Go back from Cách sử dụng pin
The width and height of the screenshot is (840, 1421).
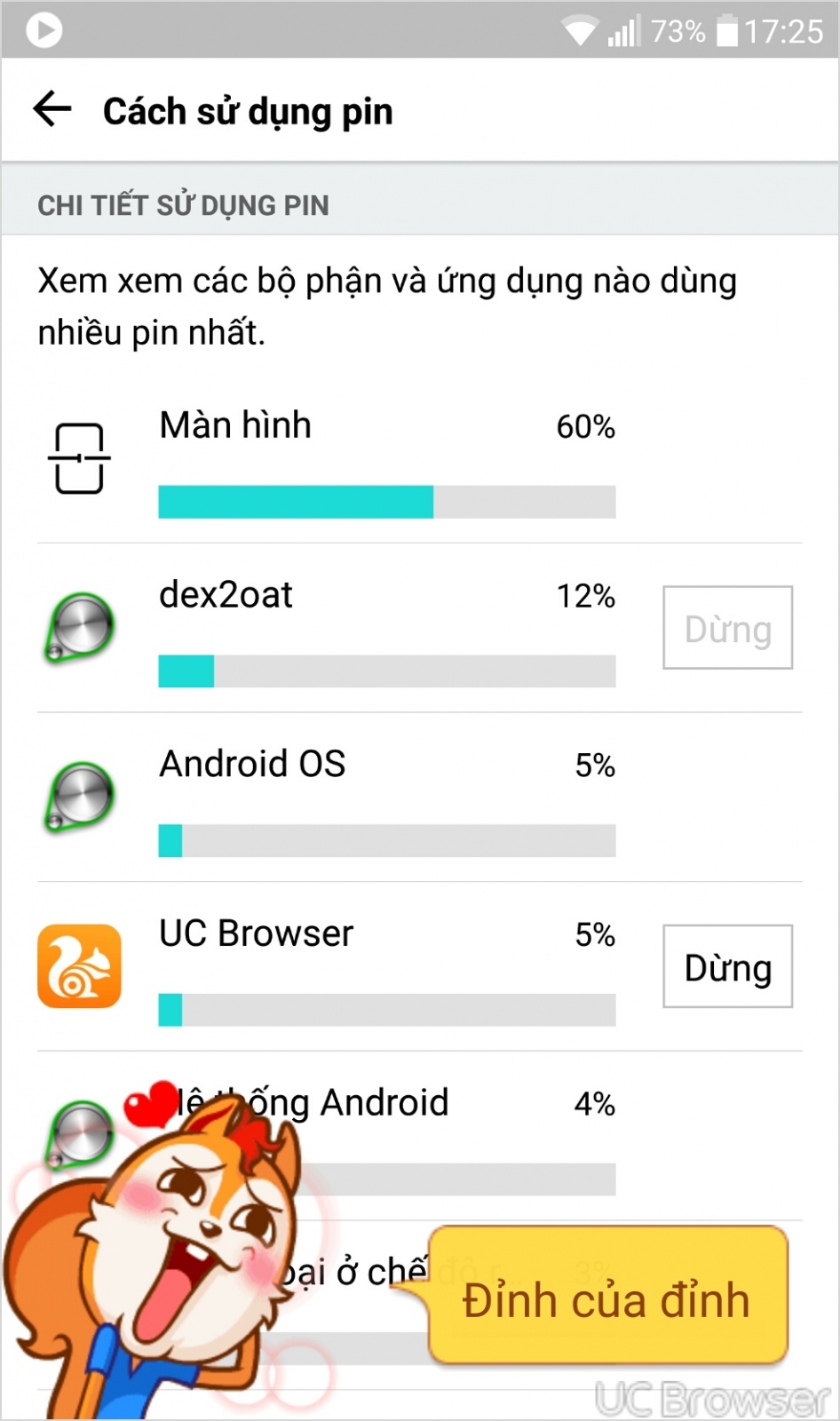point(52,109)
